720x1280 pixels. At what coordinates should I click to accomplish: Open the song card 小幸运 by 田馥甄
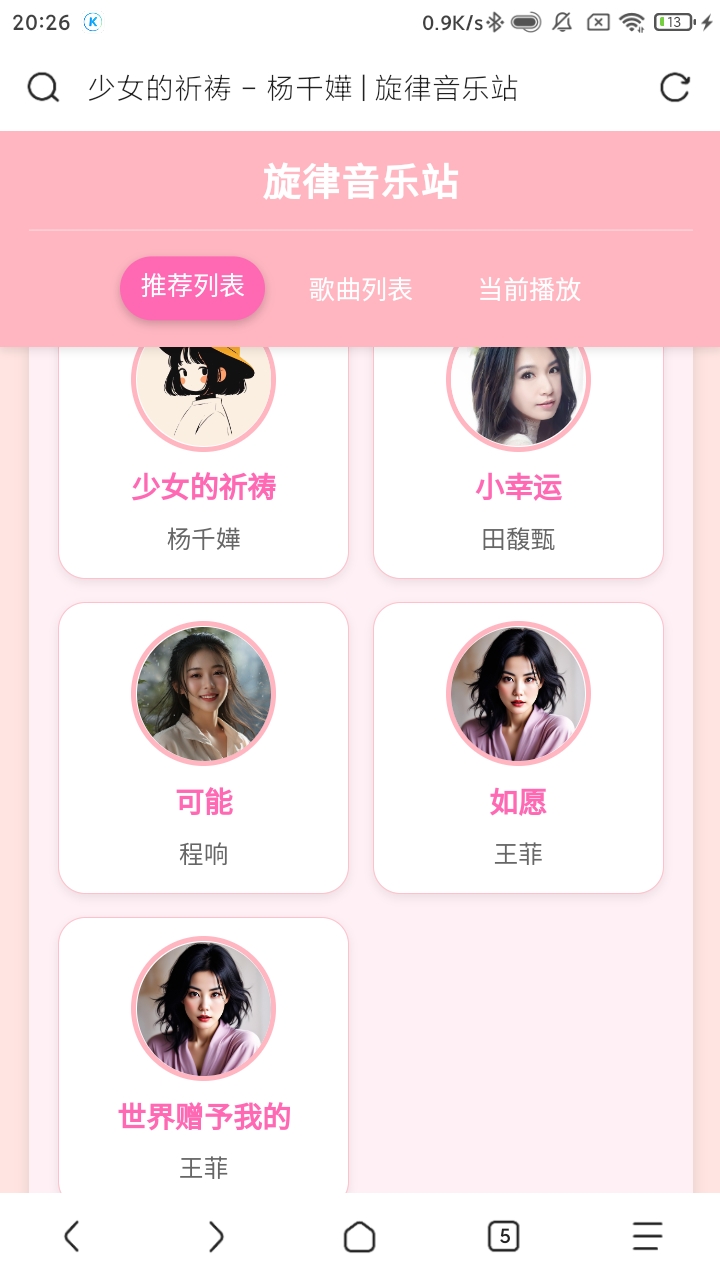click(x=518, y=462)
